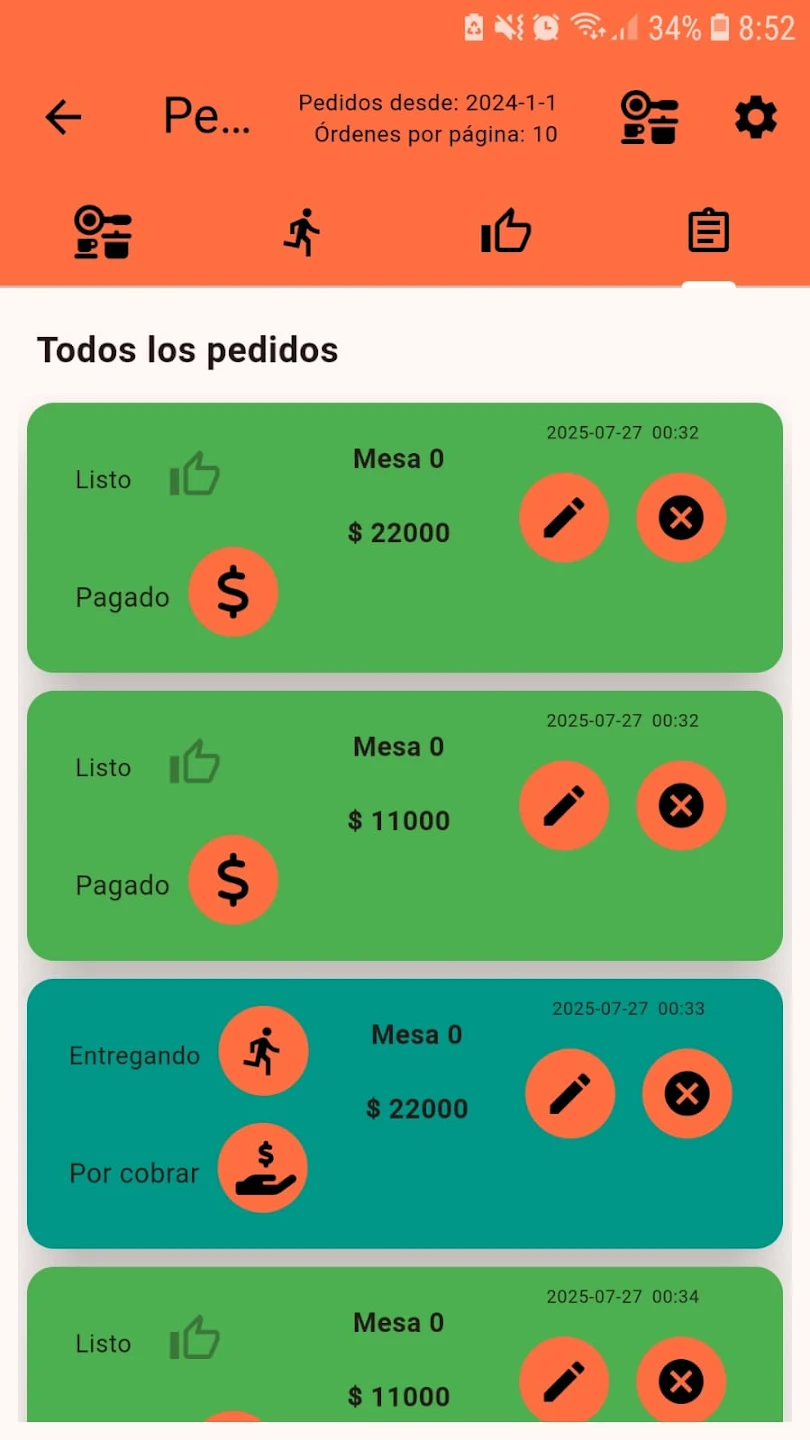Tap the Pagado dollar button on 00:32 $ 11000 order
This screenshot has width=810, height=1440.
(x=233, y=880)
